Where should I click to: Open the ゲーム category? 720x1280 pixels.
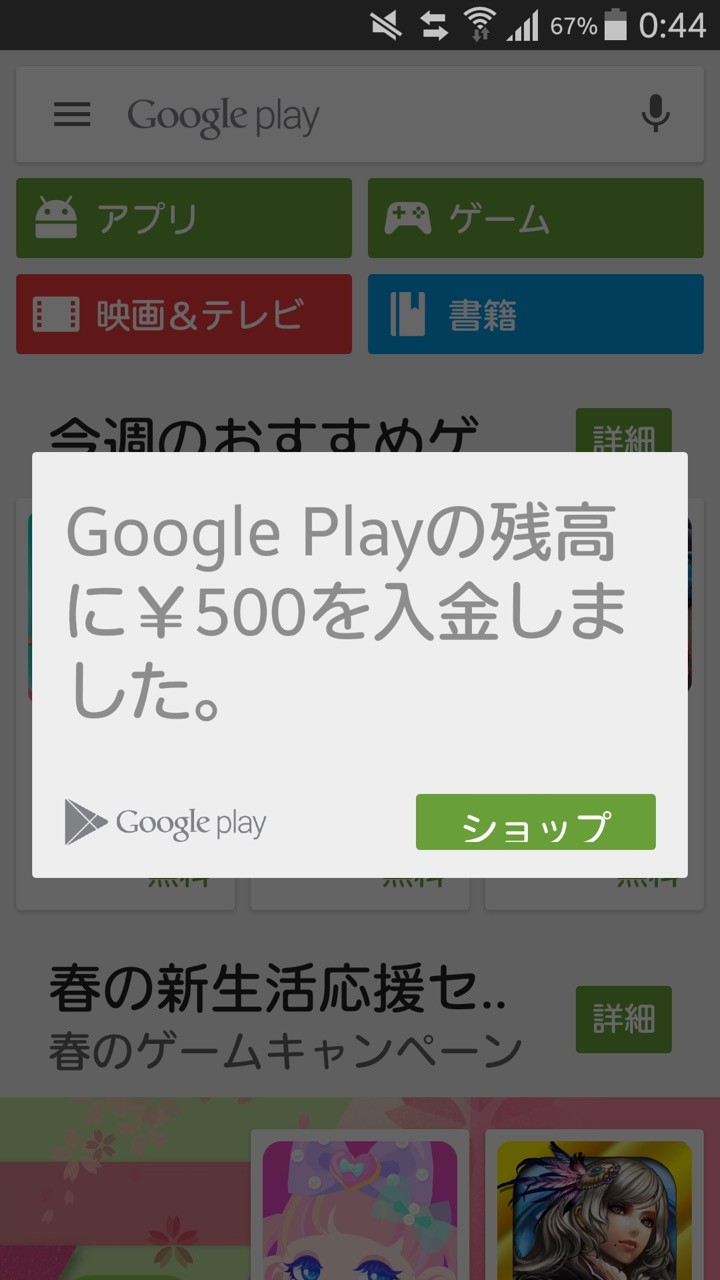536,218
